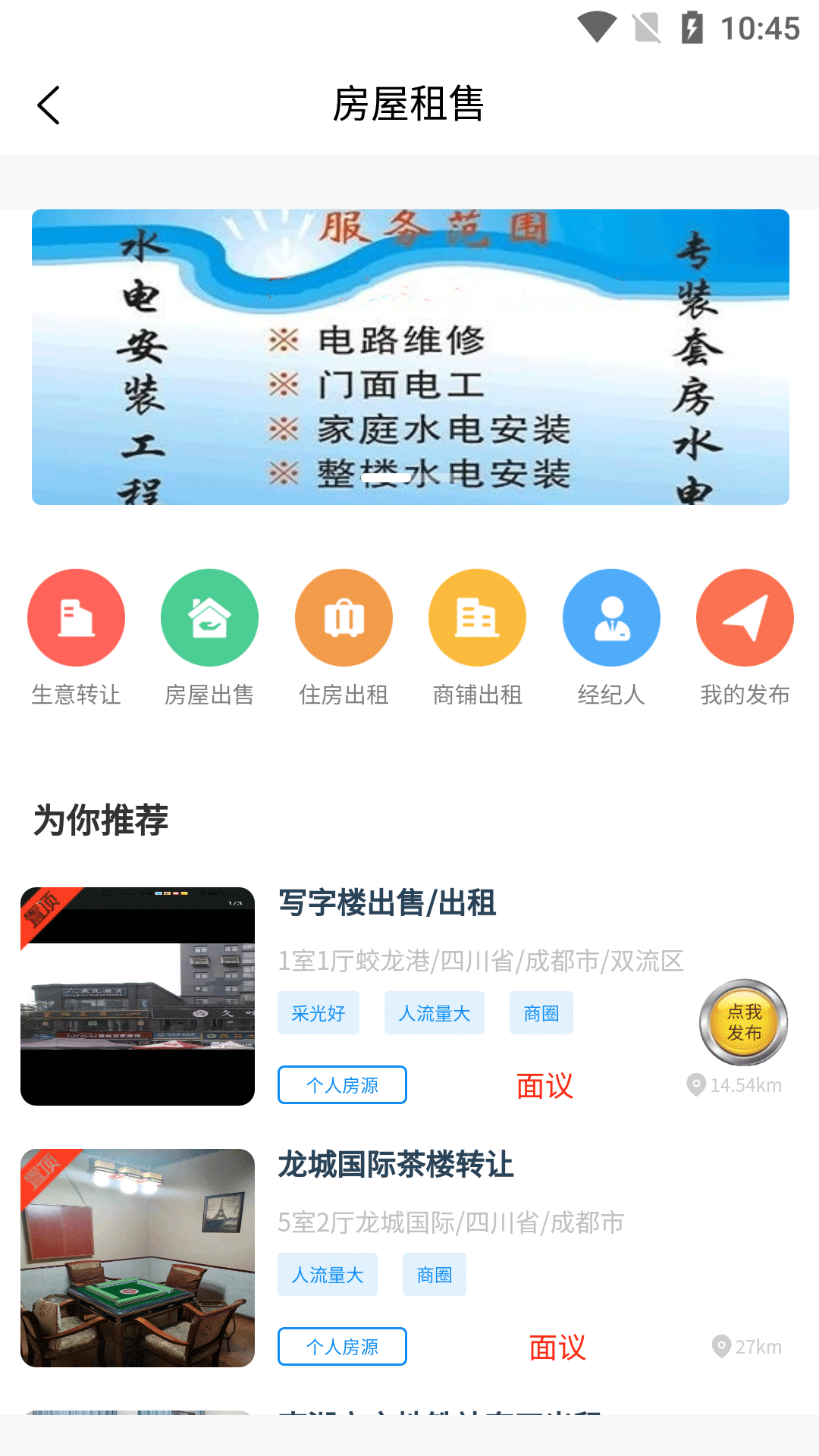Click 个人房源 button on teahouse listing
The height and width of the screenshot is (1456, 819).
342,1347
